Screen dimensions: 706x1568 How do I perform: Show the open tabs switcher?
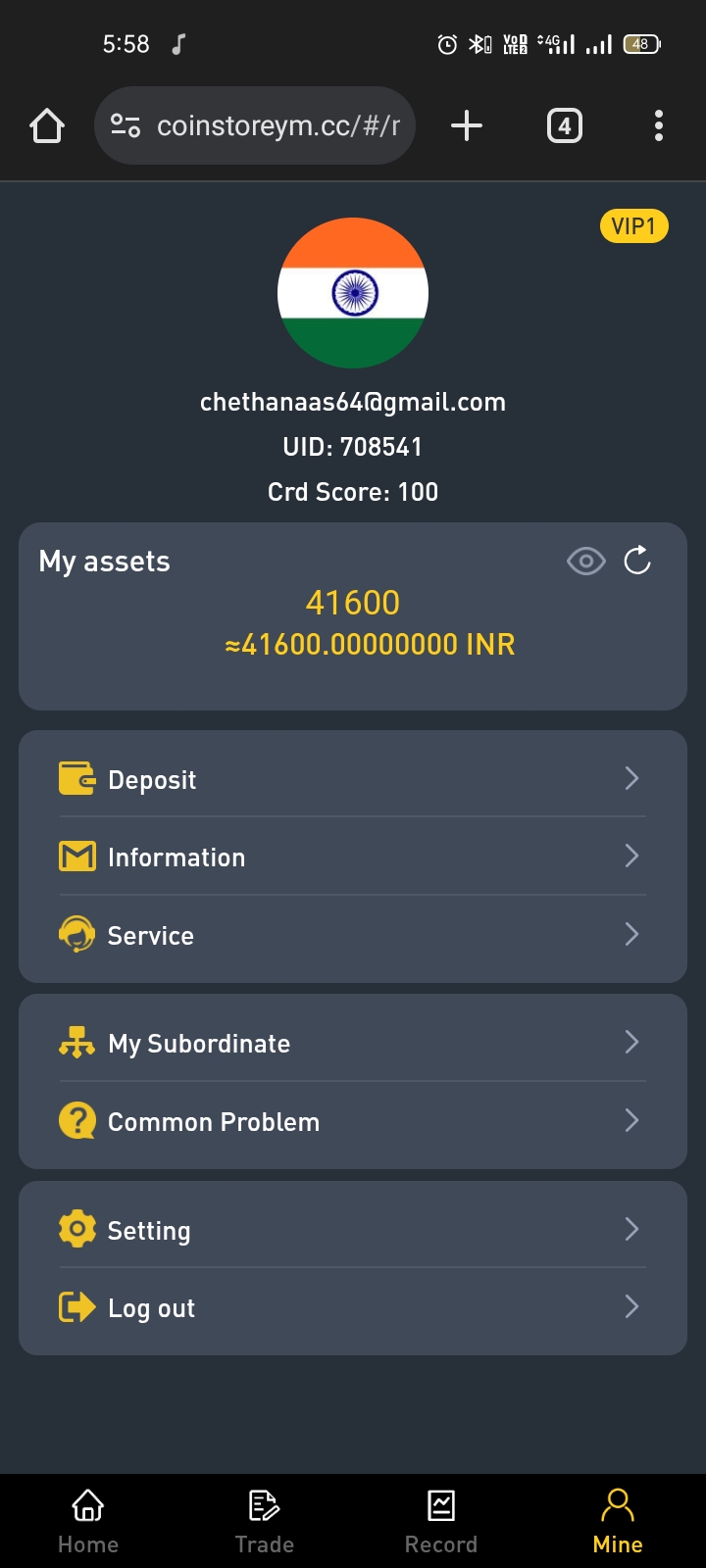coord(564,125)
